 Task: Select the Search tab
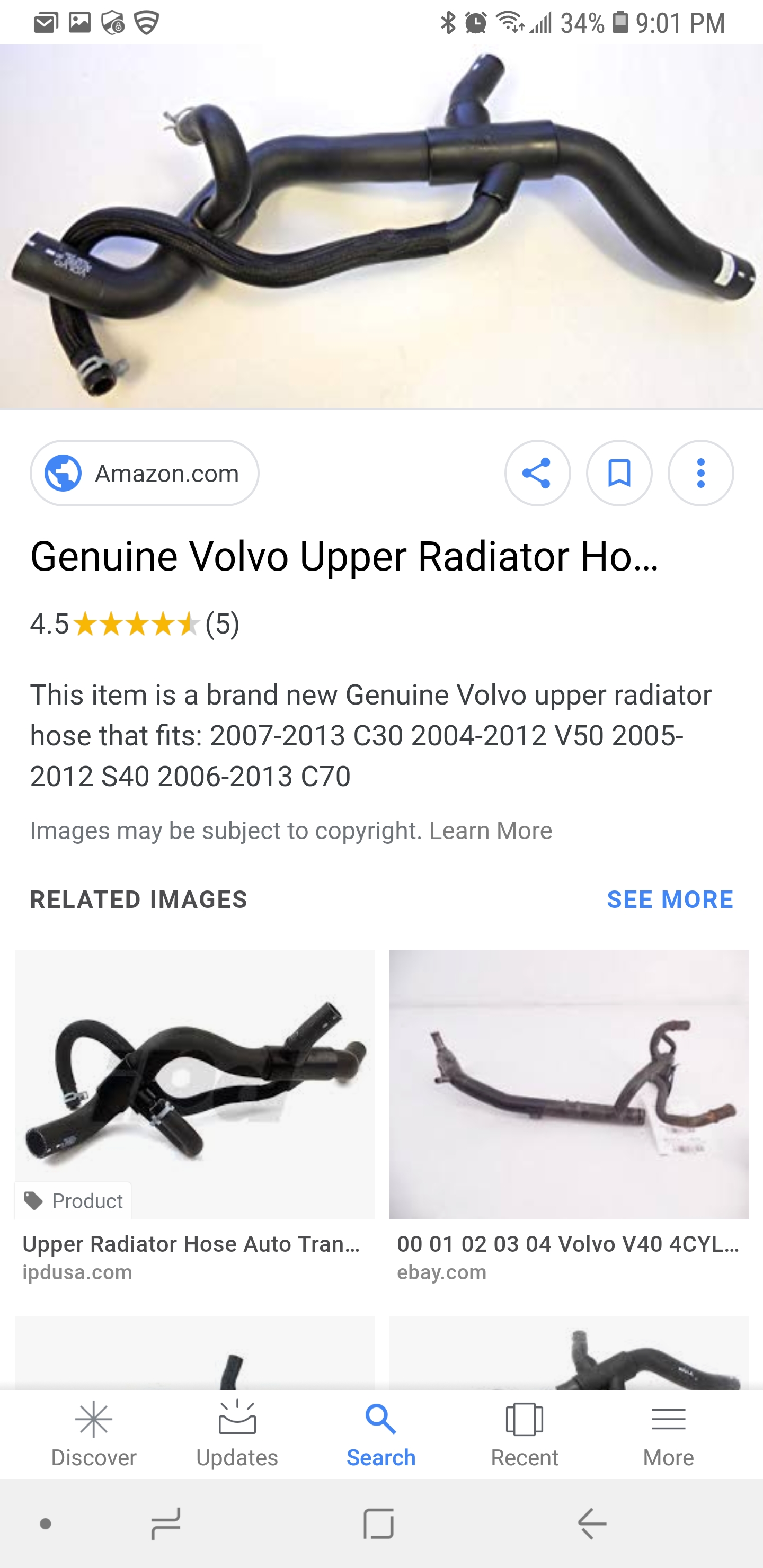(x=381, y=1433)
